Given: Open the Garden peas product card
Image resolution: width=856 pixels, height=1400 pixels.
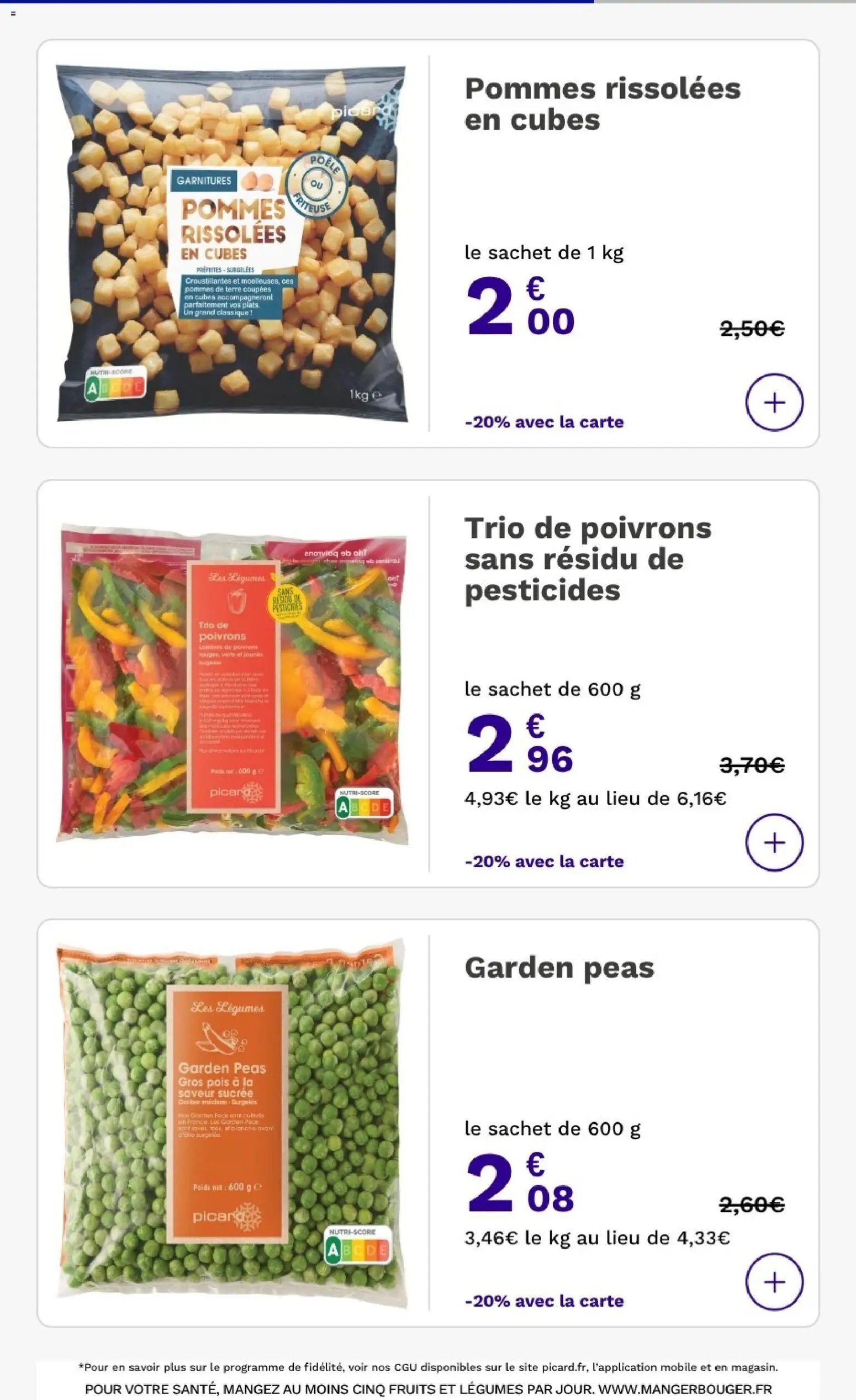Looking at the screenshot, I should click(427, 1123).
